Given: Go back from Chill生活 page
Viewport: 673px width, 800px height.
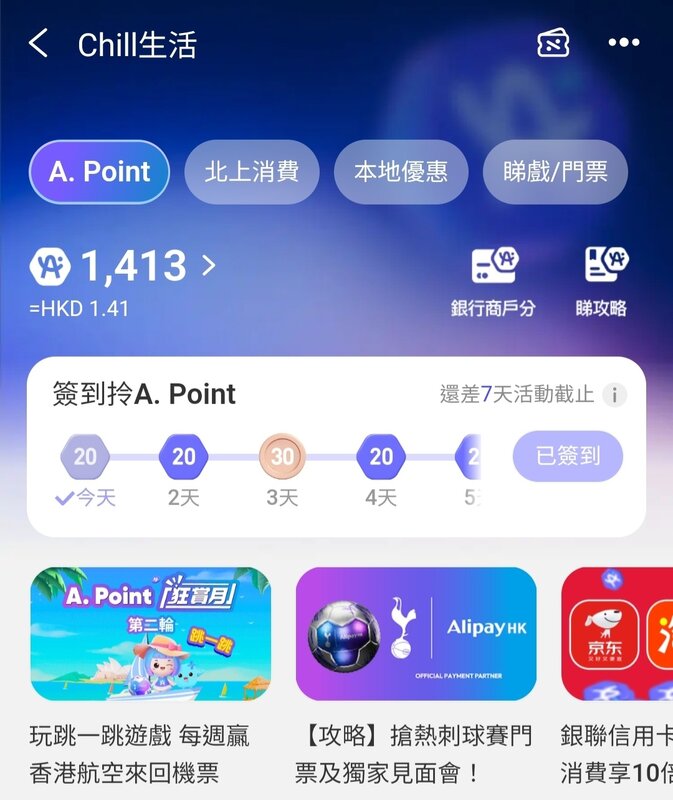Looking at the screenshot, I should 38,44.
